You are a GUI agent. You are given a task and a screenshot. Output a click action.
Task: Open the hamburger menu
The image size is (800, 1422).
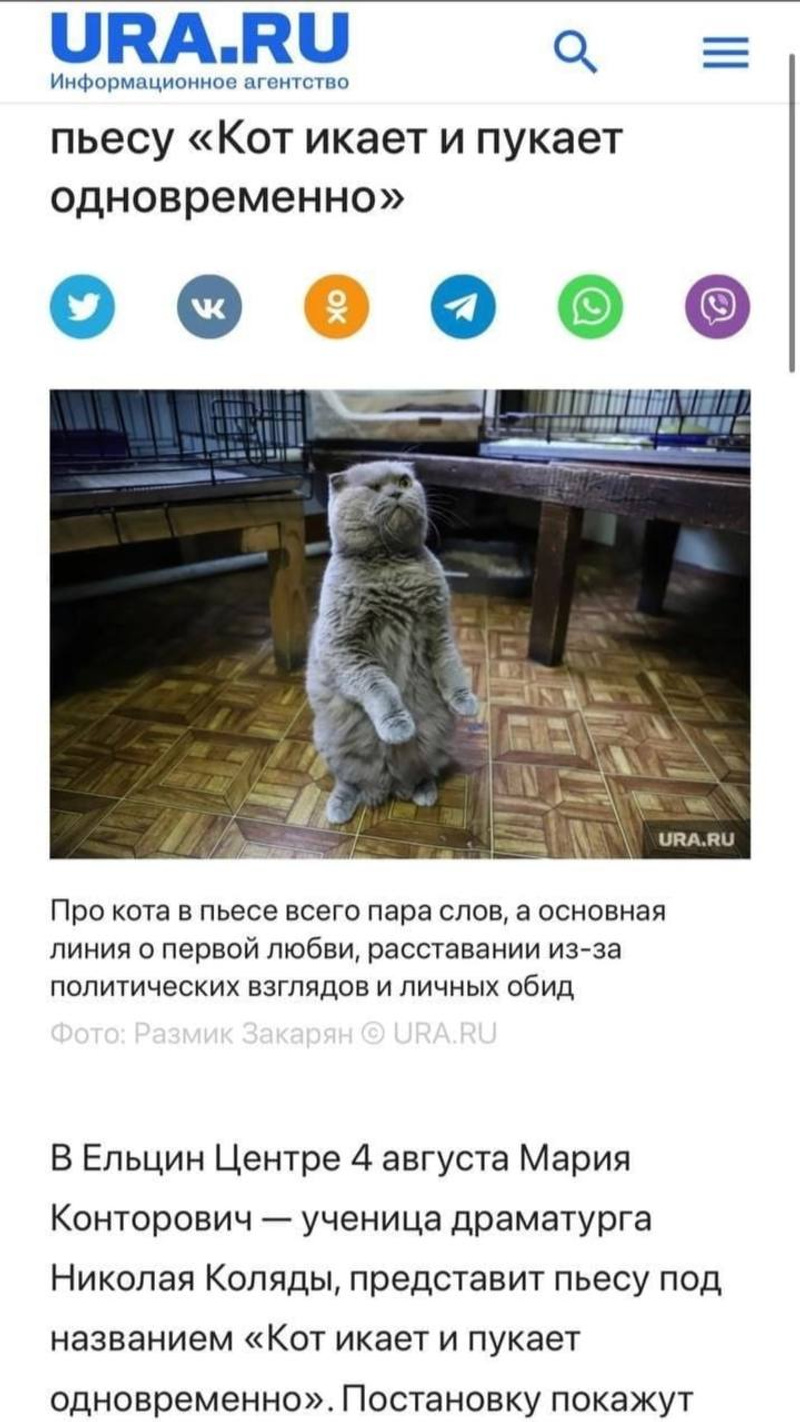(725, 51)
